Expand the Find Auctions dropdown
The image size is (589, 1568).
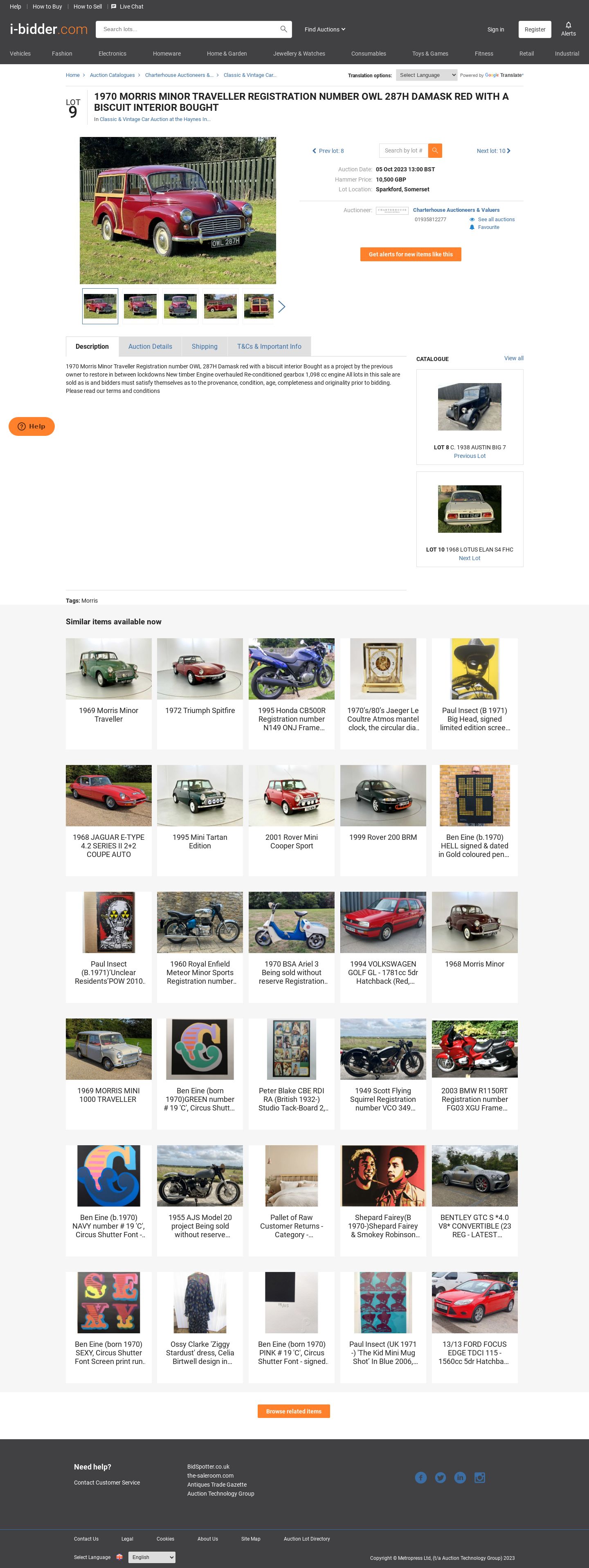click(x=325, y=29)
